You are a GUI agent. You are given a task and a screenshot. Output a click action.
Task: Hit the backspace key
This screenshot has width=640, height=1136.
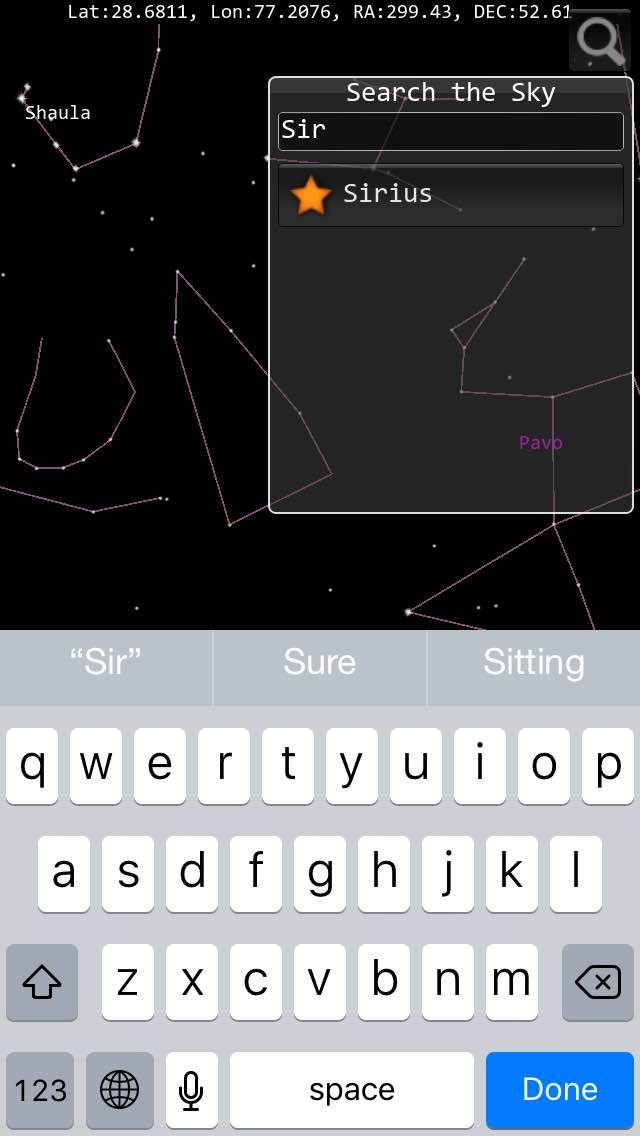coord(598,983)
